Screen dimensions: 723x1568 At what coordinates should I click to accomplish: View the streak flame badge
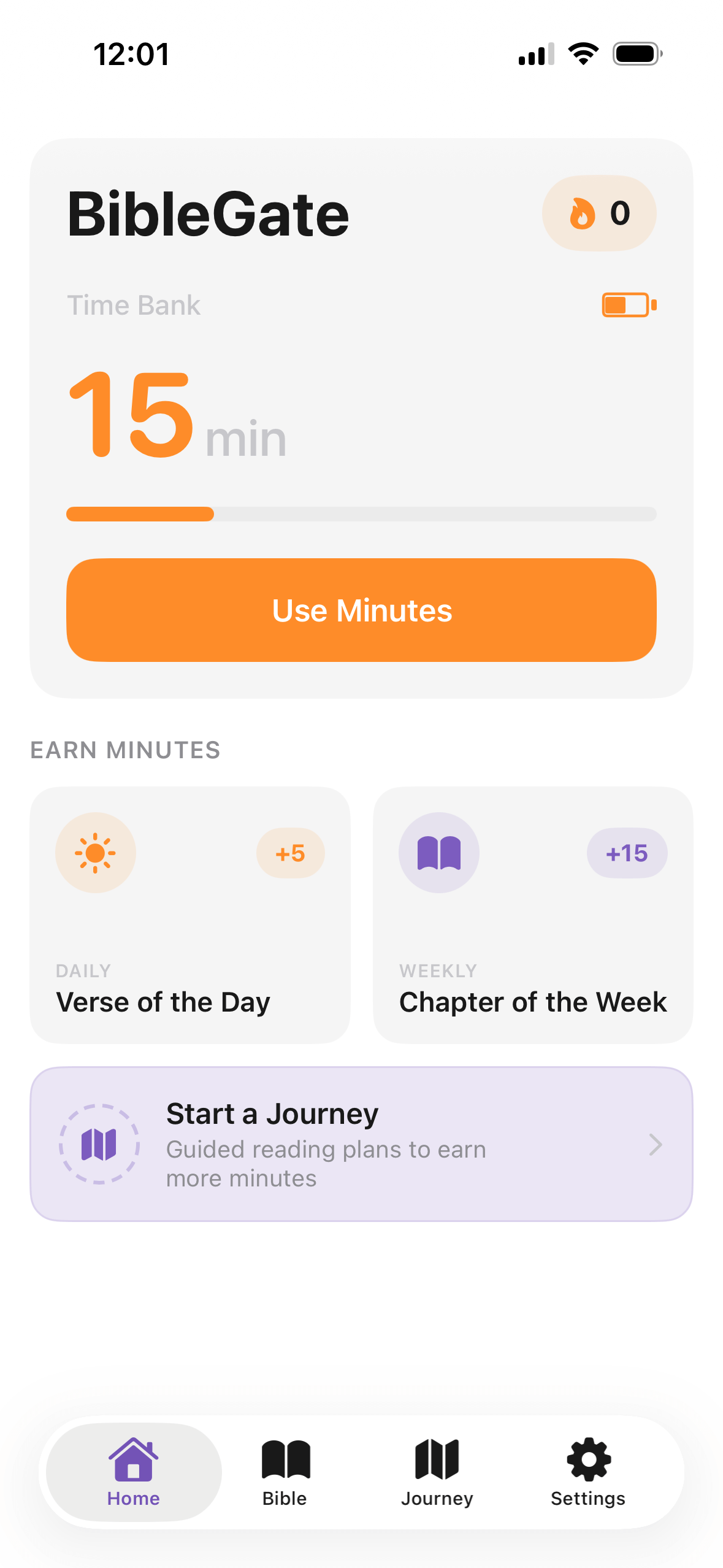tap(599, 213)
